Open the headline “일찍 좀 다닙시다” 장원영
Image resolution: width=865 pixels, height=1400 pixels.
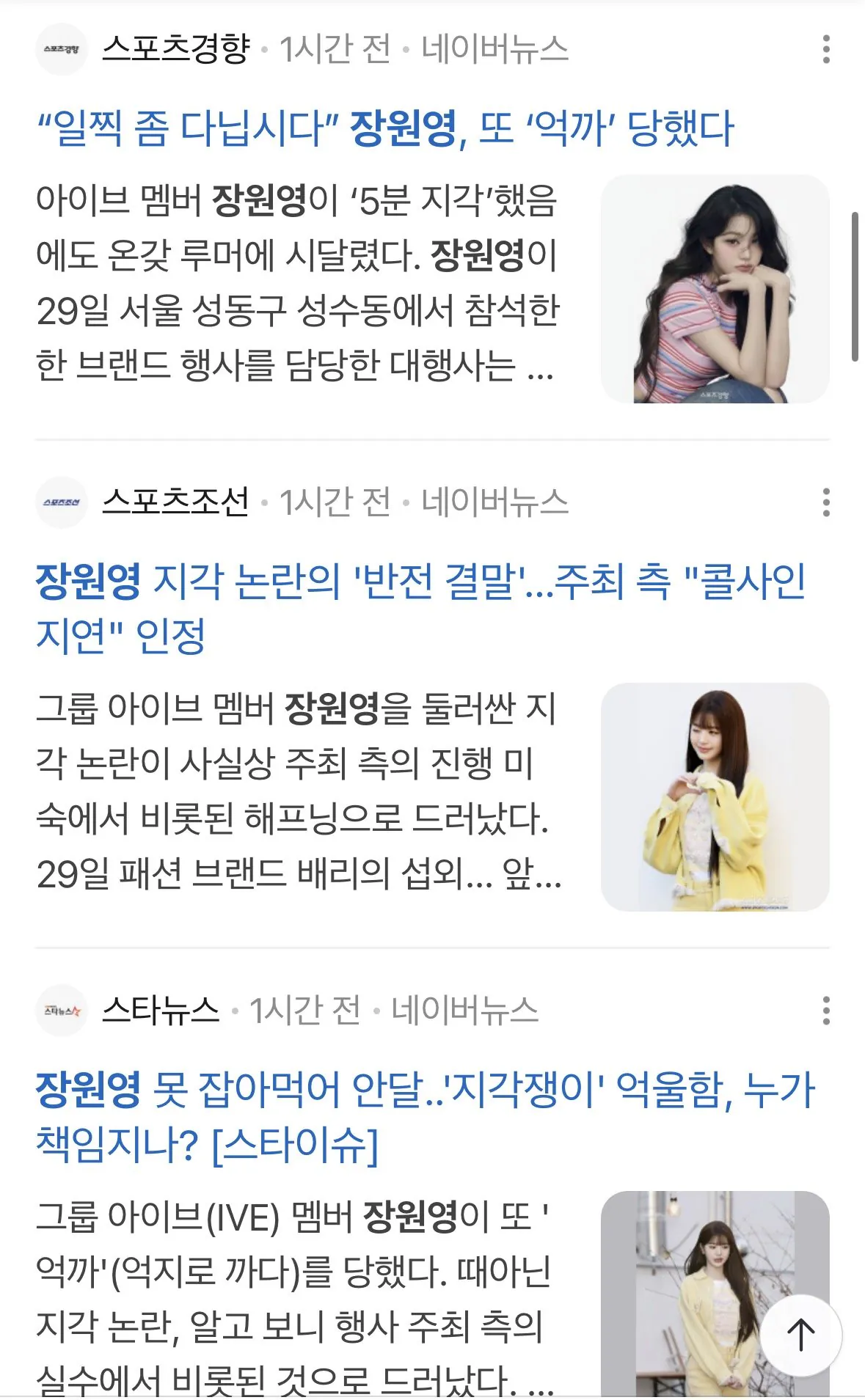tap(385, 128)
